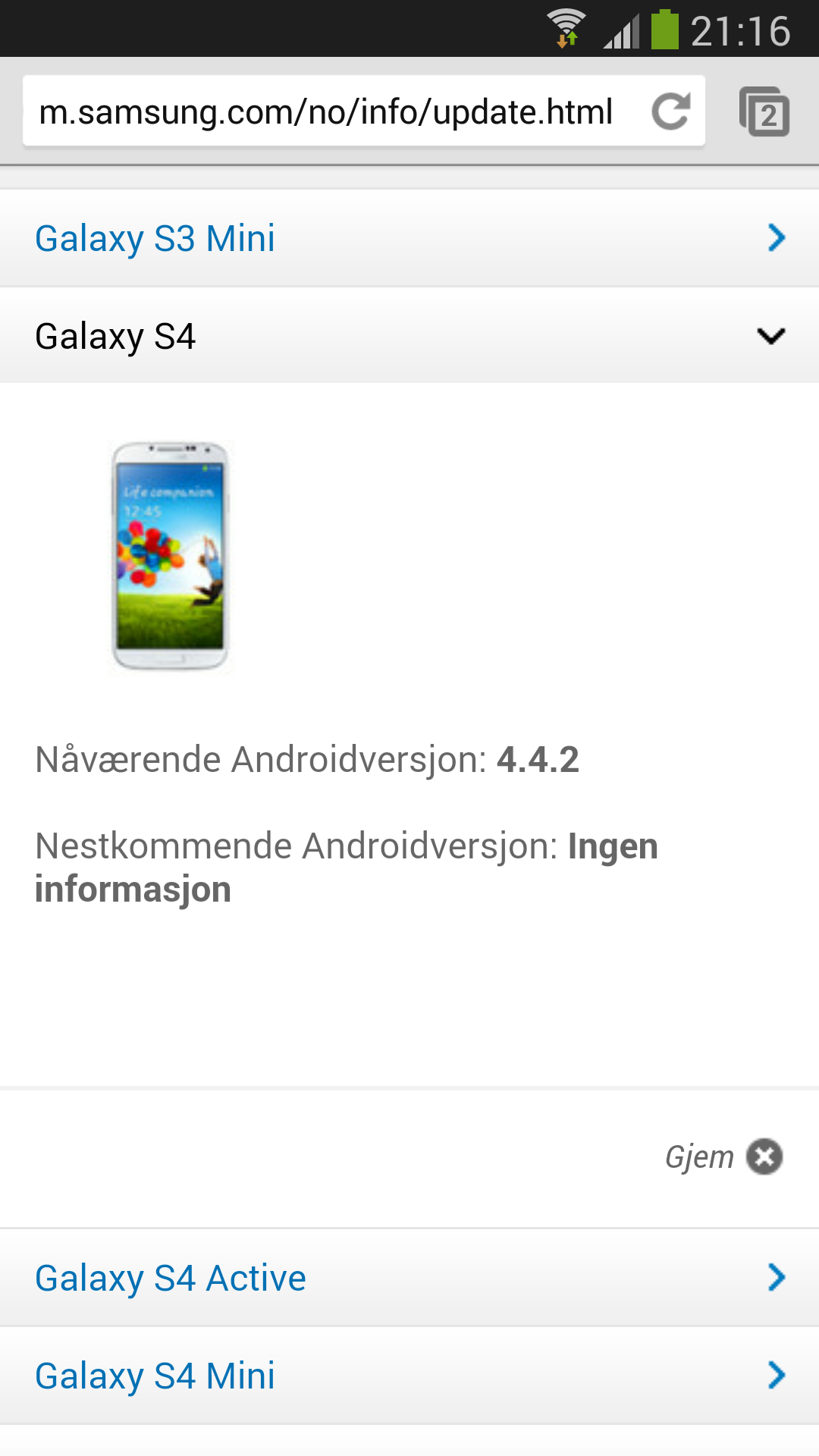Expand the Galaxy S3 Mini row

(x=409, y=238)
